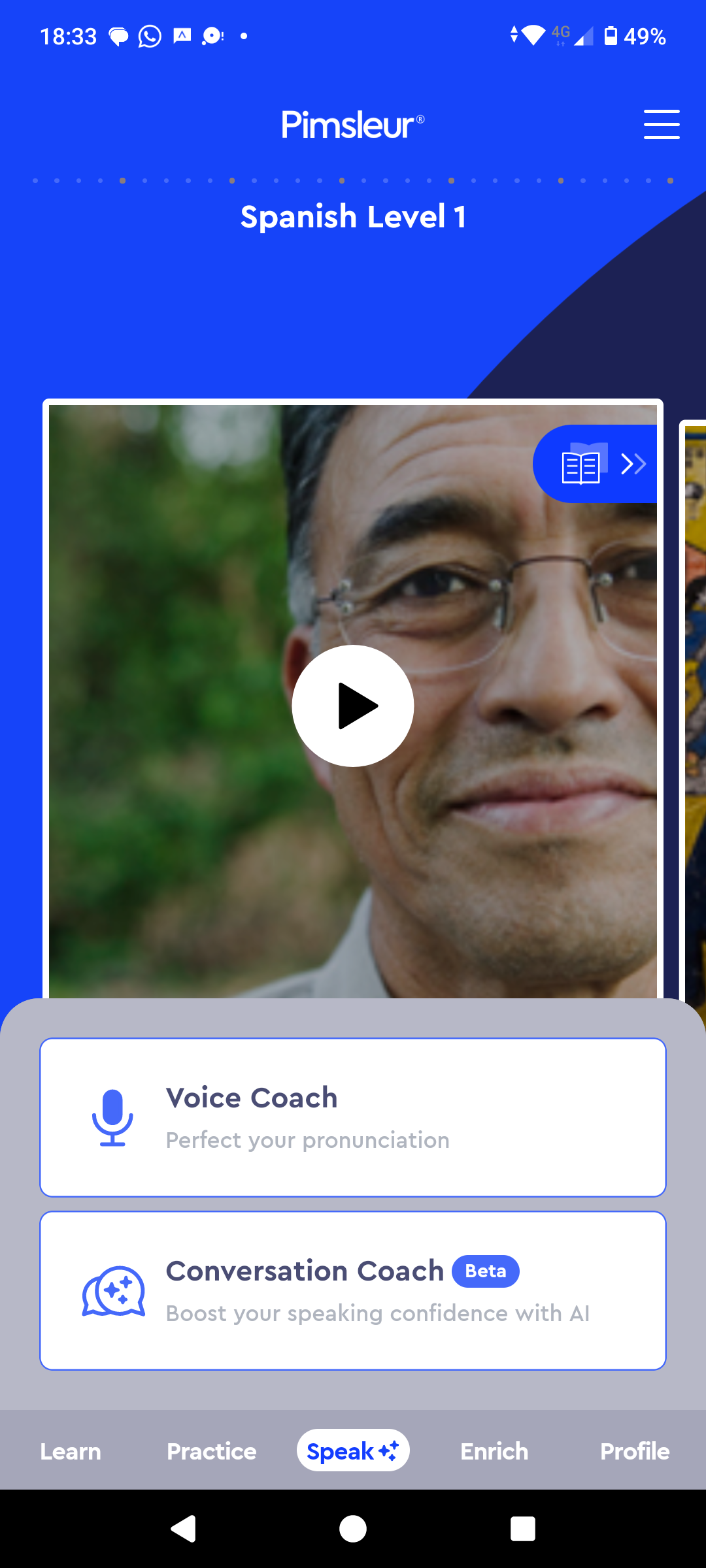Open the Profile tab

click(x=634, y=1451)
